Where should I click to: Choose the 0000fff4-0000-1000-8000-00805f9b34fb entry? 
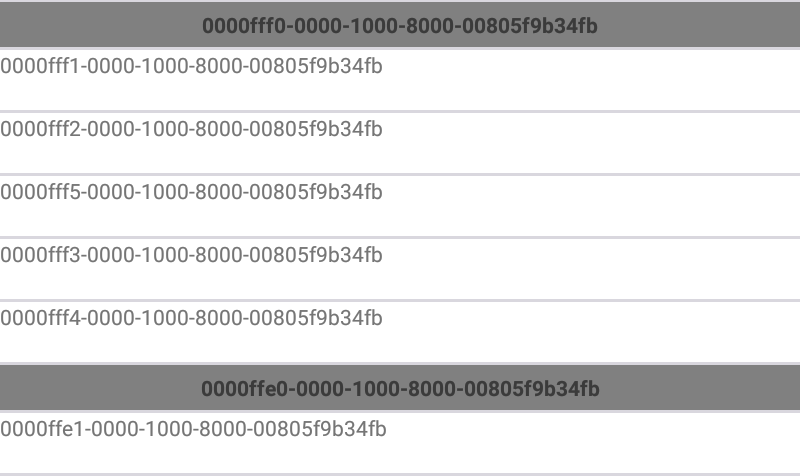191,319
